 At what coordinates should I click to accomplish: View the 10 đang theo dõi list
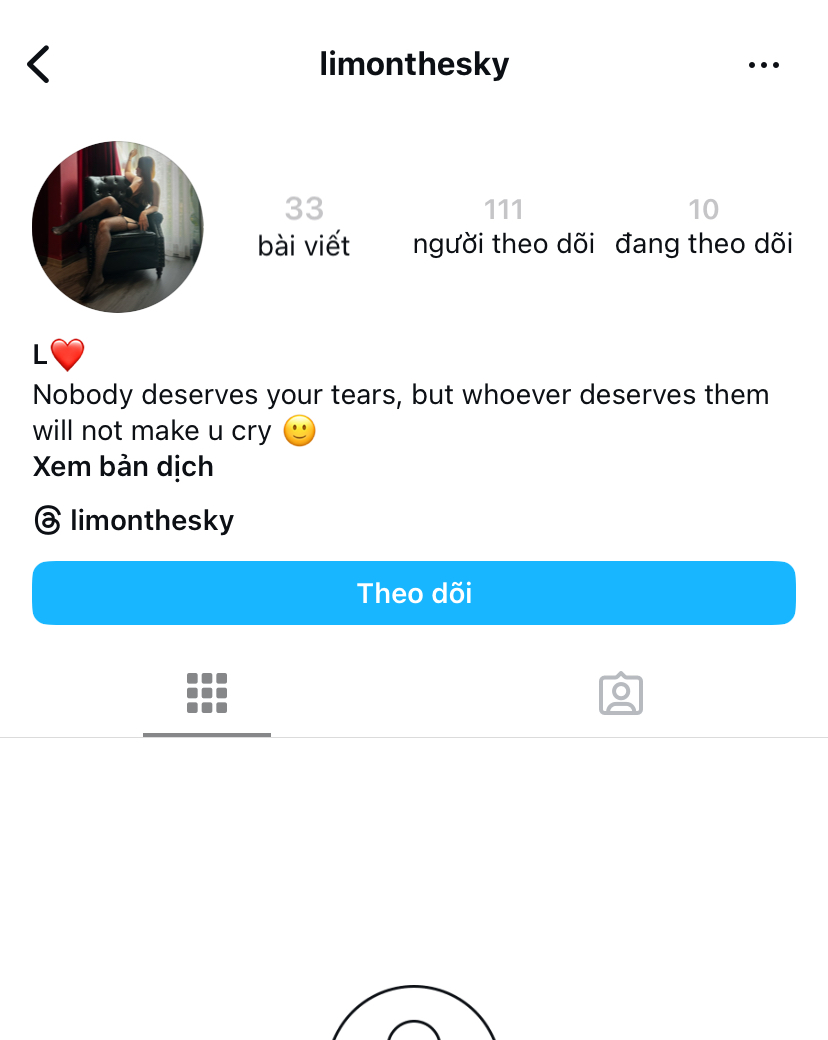[703, 226]
